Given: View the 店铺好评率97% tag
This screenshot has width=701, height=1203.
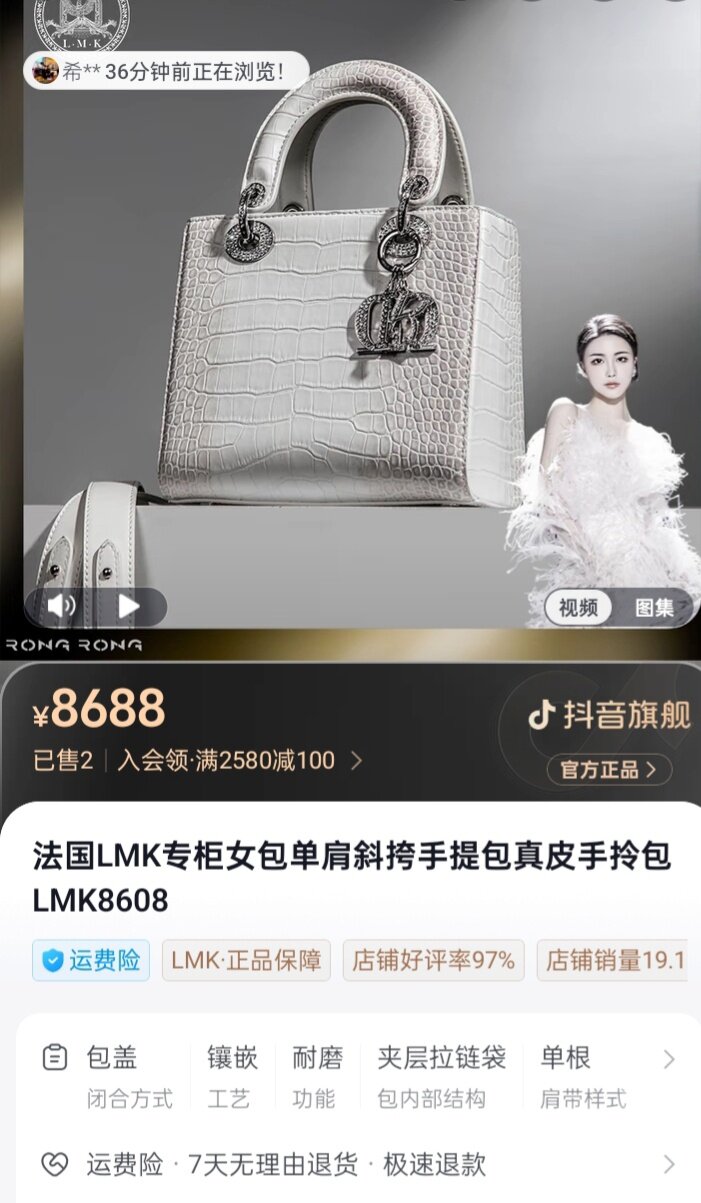Looking at the screenshot, I should [x=433, y=960].
